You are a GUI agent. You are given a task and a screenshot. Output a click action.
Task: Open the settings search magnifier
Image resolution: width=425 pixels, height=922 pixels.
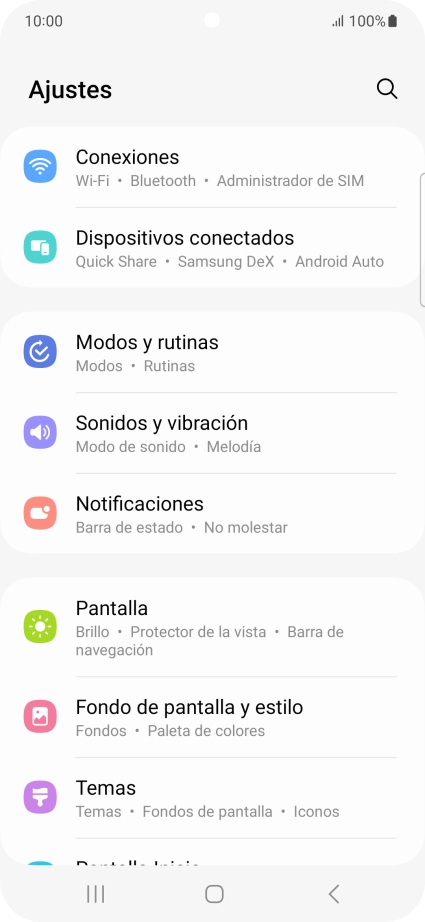click(387, 89)
